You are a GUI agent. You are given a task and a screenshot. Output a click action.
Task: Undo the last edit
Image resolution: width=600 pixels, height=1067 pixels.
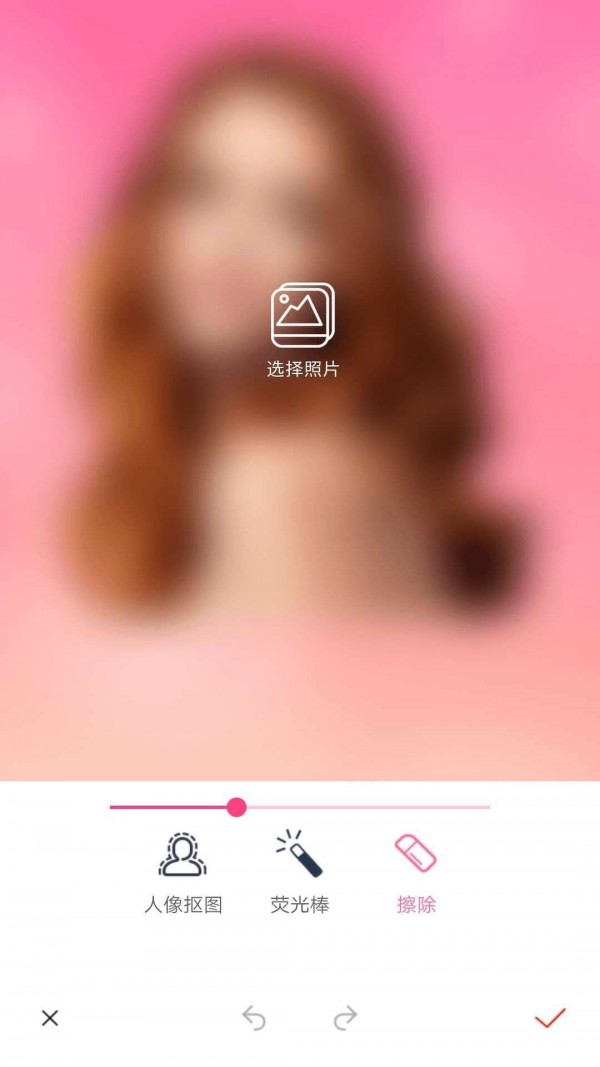pyautogui.click(x=254, y=1018)
